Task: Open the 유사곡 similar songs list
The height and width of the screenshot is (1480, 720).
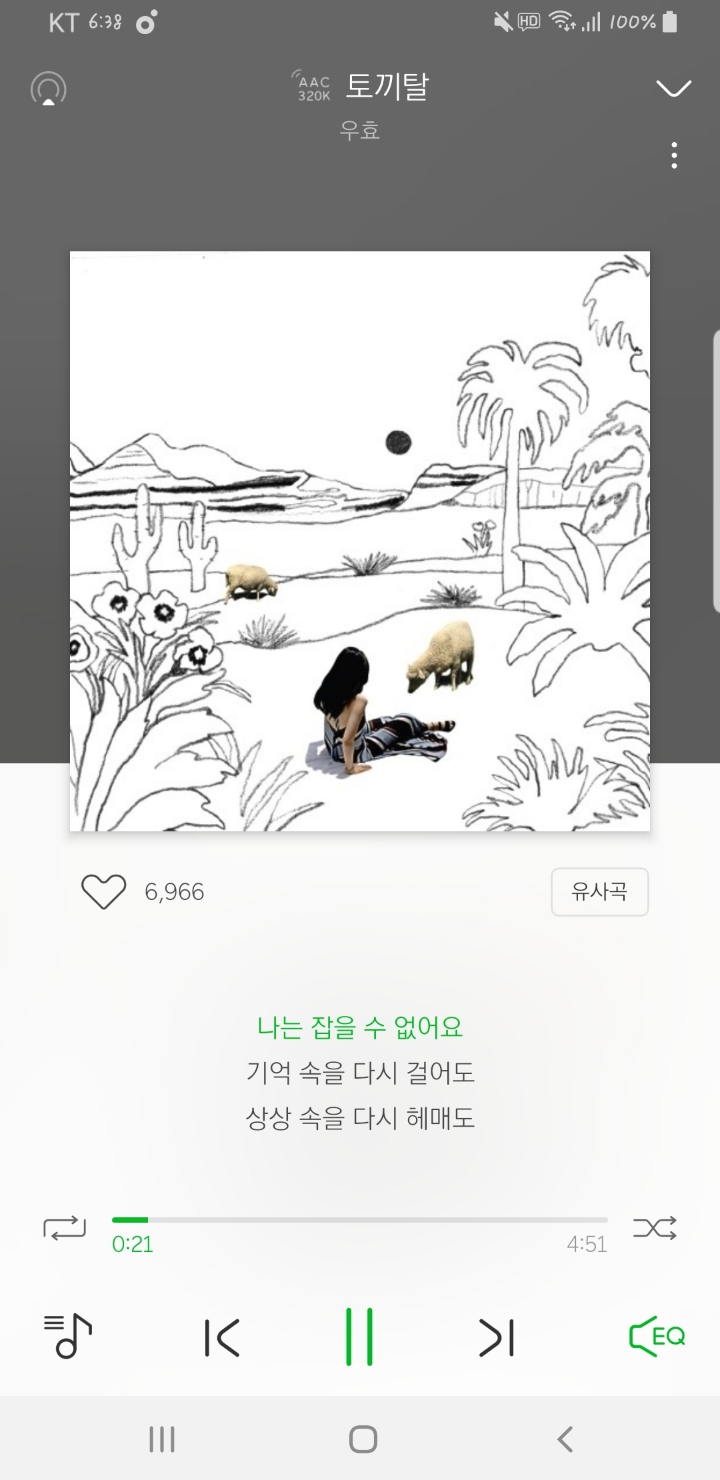Action: [x=600, y=891]
